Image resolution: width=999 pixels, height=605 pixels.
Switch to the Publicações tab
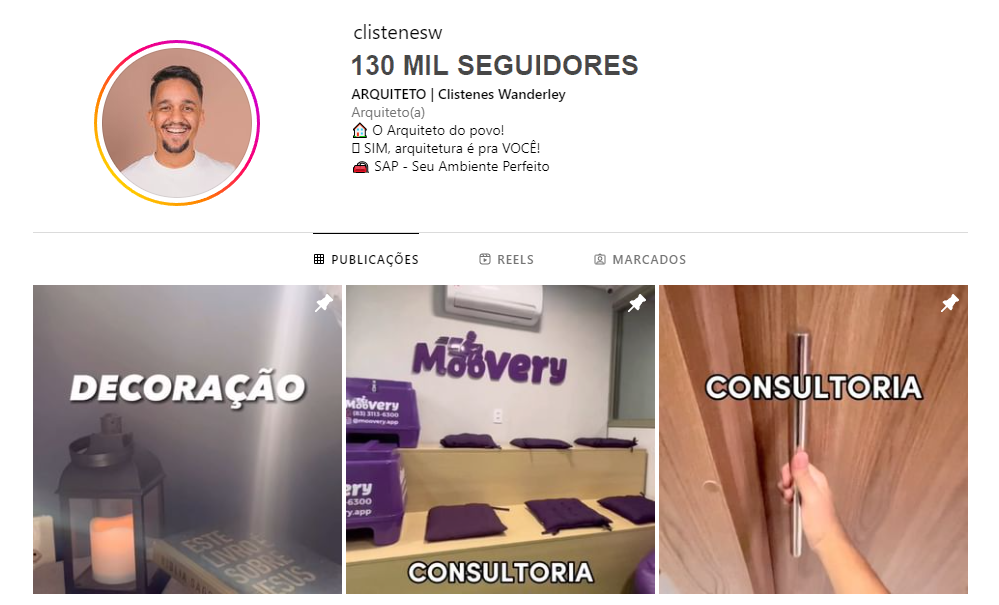point(366,260)
